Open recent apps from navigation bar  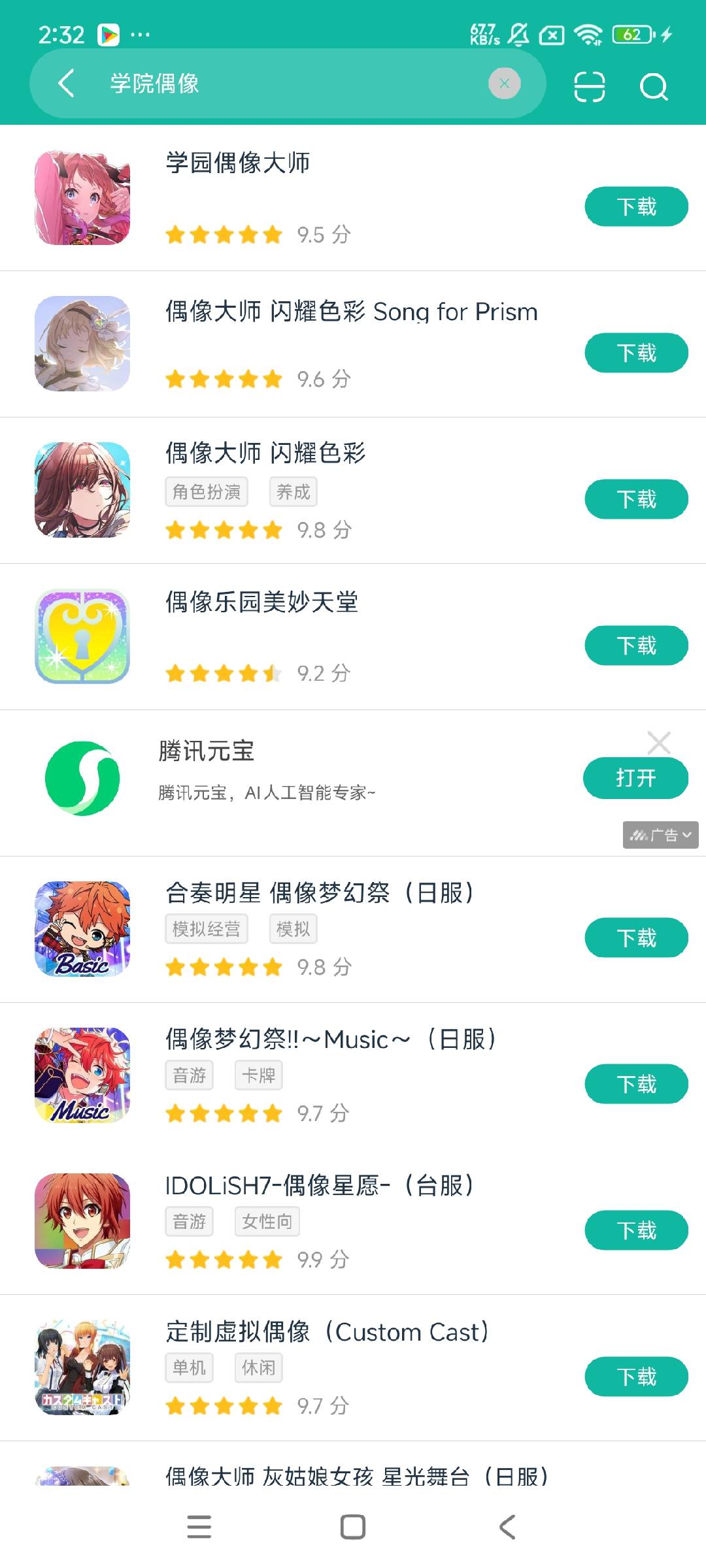pos(199,1527)
